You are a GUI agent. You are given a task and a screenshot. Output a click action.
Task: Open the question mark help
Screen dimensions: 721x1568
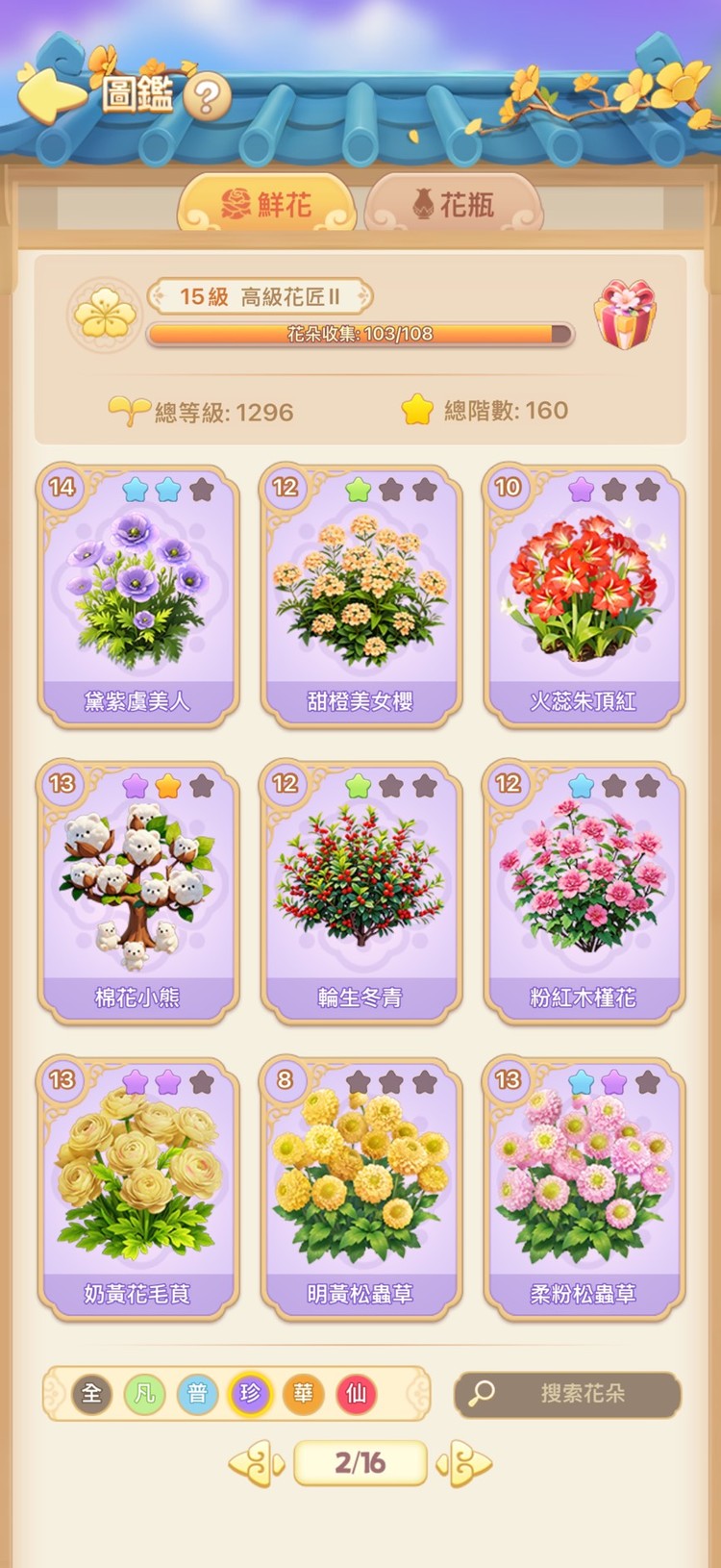[207, 97]
